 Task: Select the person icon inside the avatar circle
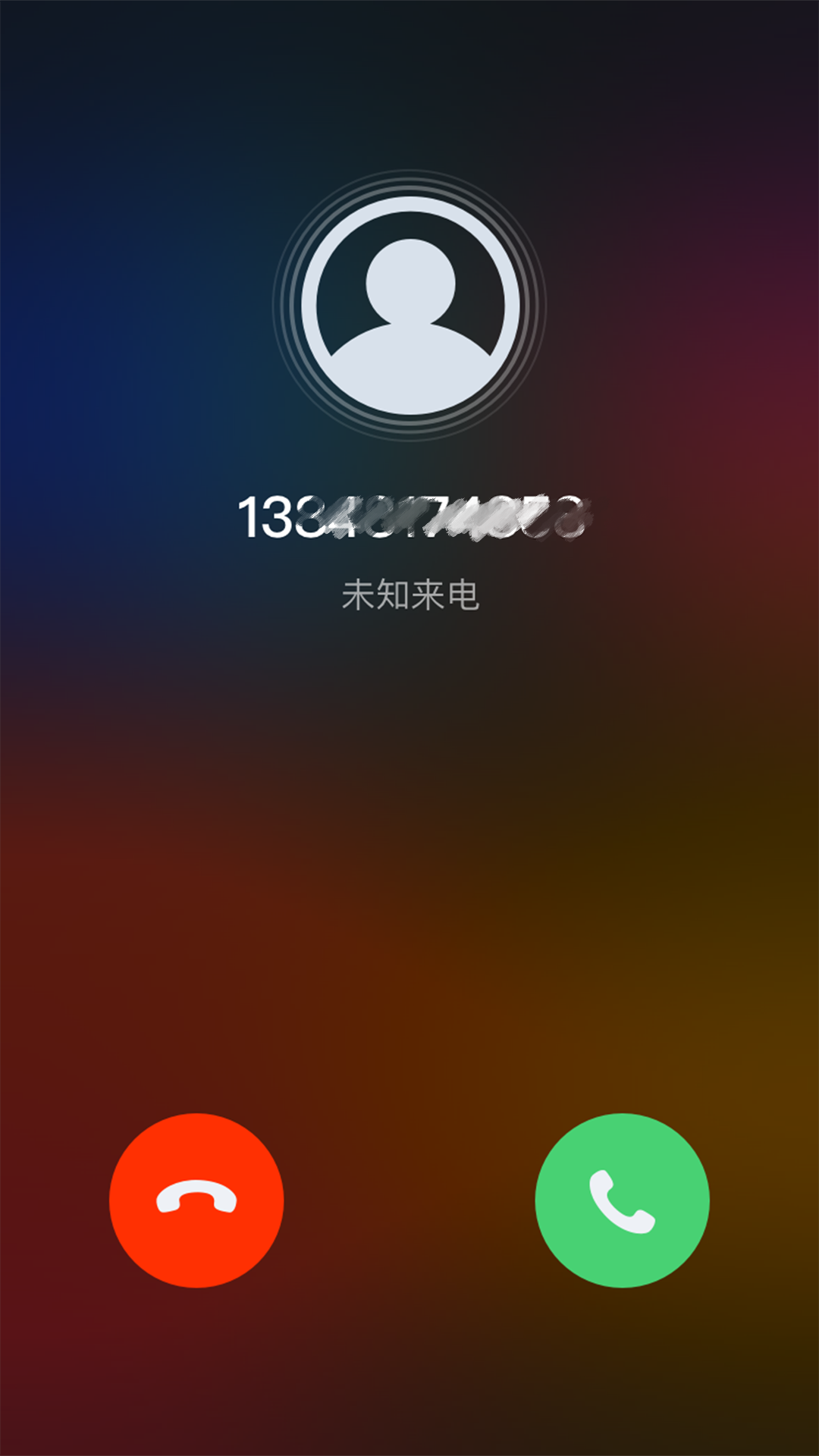click(x=409, y=303)
